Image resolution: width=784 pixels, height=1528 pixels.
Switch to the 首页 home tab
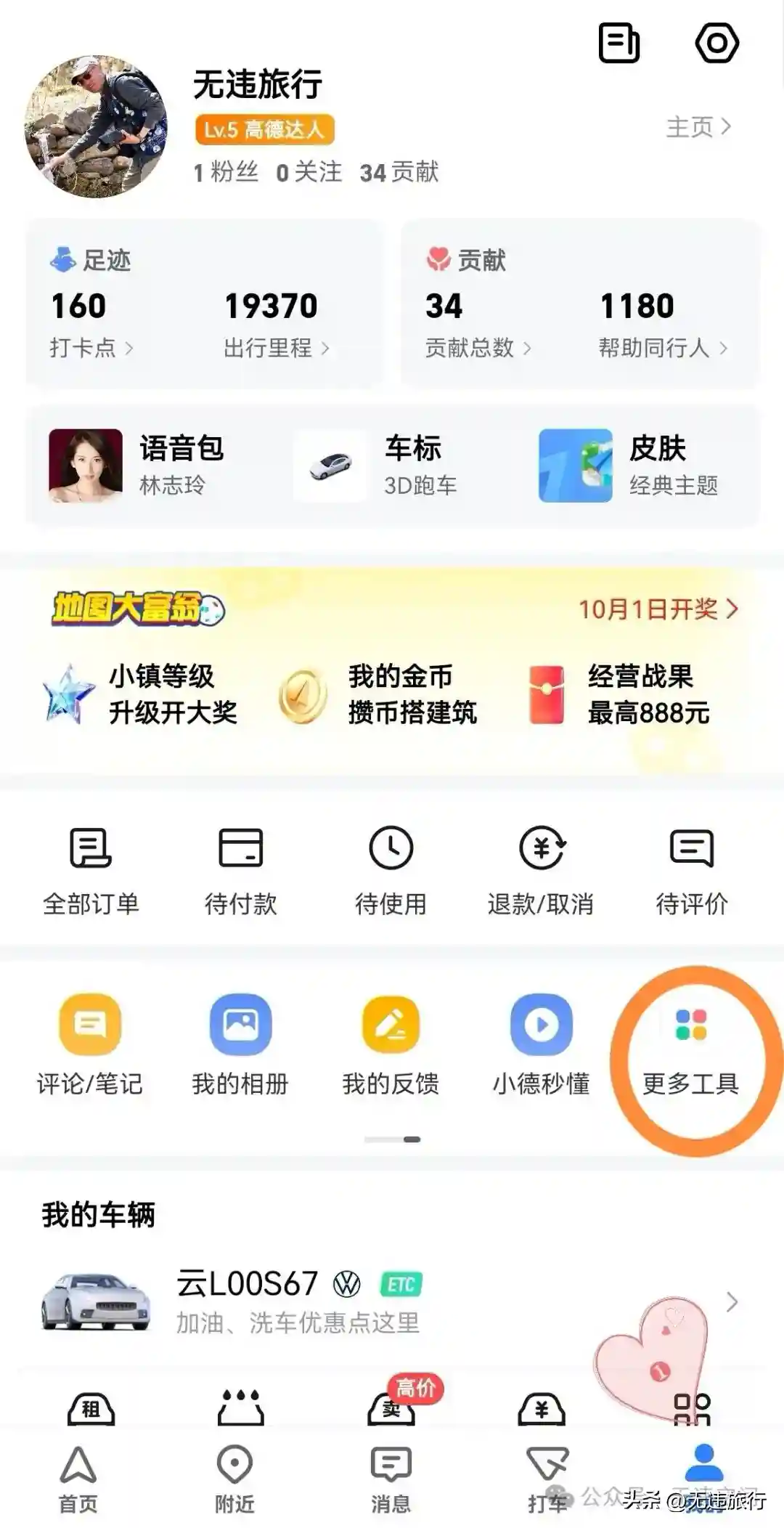(78, 1479)
